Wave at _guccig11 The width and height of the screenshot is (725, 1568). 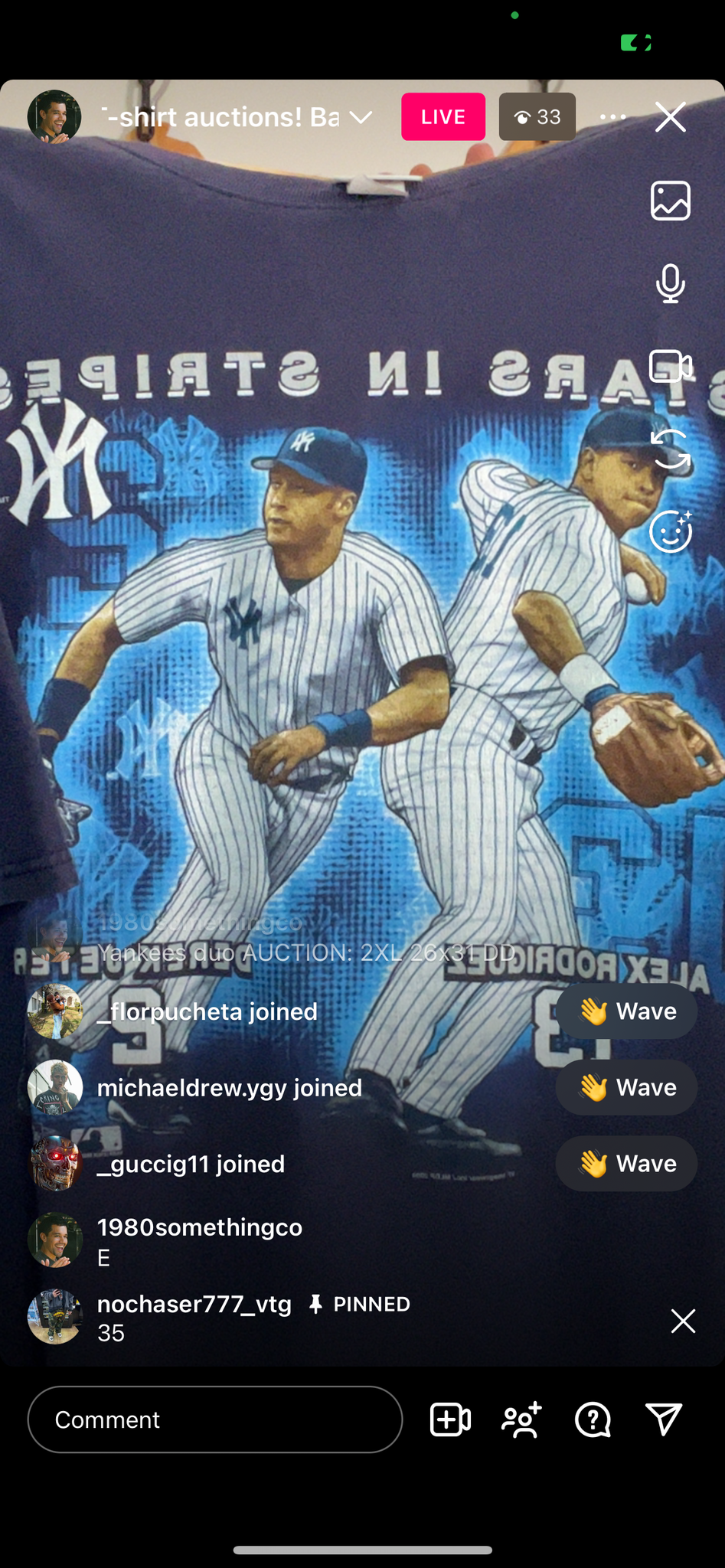(626, 1164)
